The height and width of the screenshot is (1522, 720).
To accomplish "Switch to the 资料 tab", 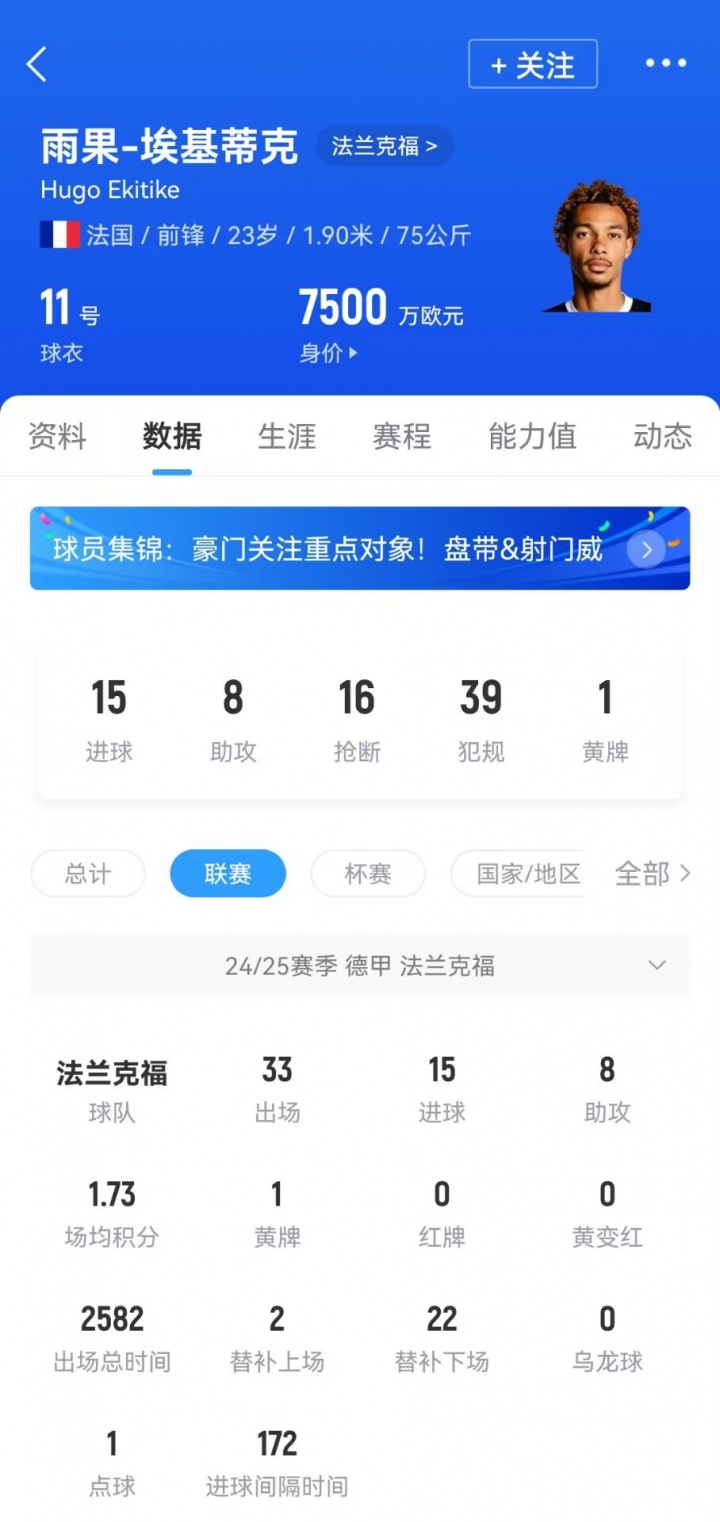I will (57, 436).
